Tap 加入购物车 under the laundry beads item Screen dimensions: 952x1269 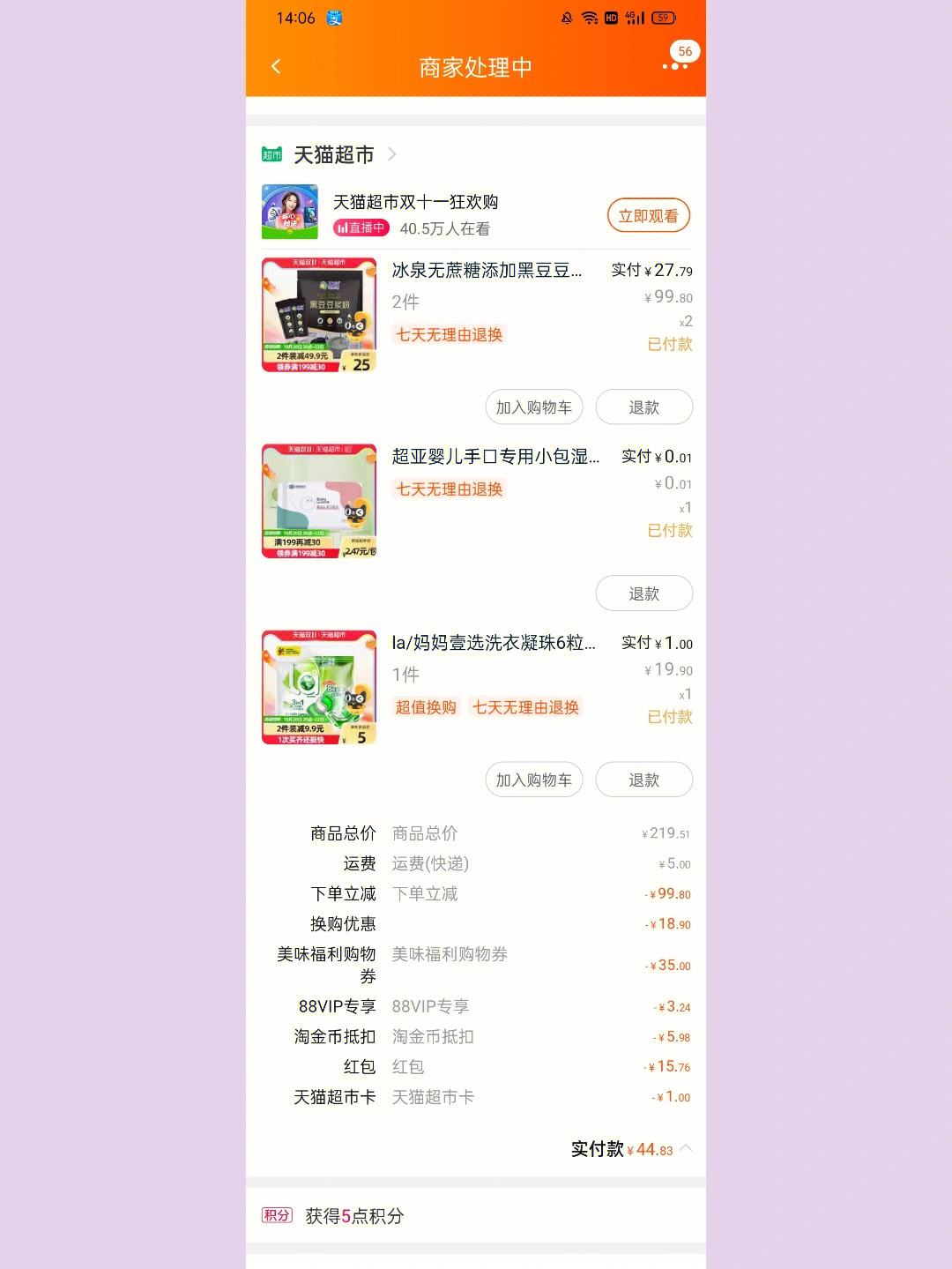(x=534, y=780)
